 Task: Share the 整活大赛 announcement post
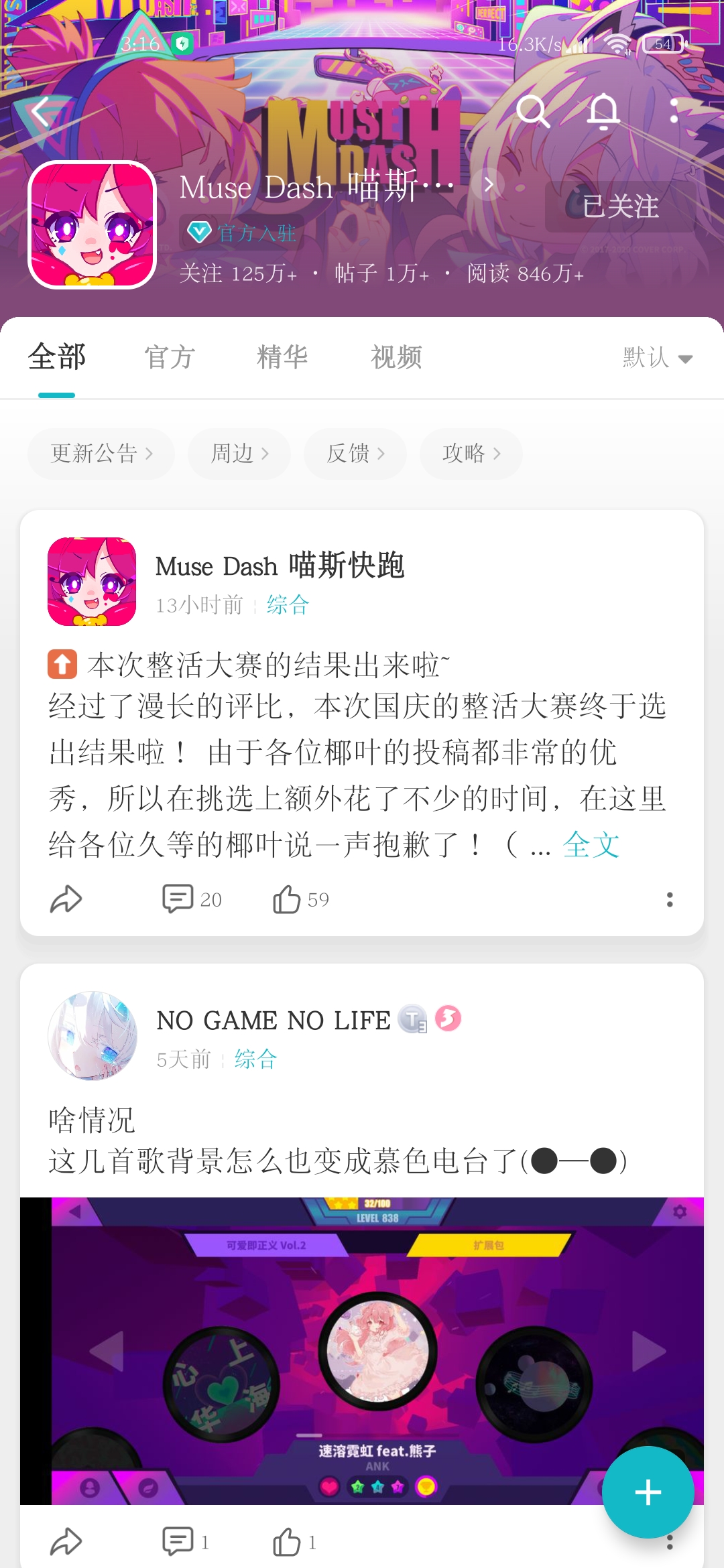(x=66, y=899)
